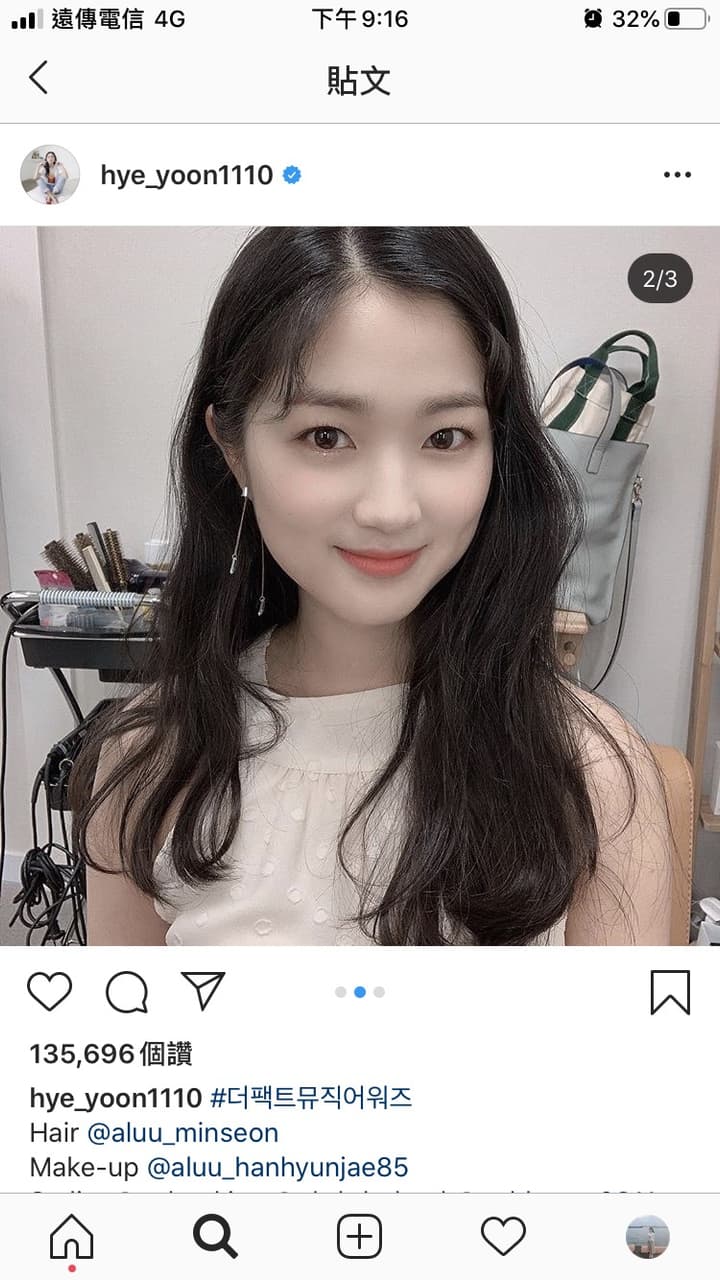This screenshot has width=720, height=1280.
Task: Select the second carousel dot
Action: [x=360, y=991]
